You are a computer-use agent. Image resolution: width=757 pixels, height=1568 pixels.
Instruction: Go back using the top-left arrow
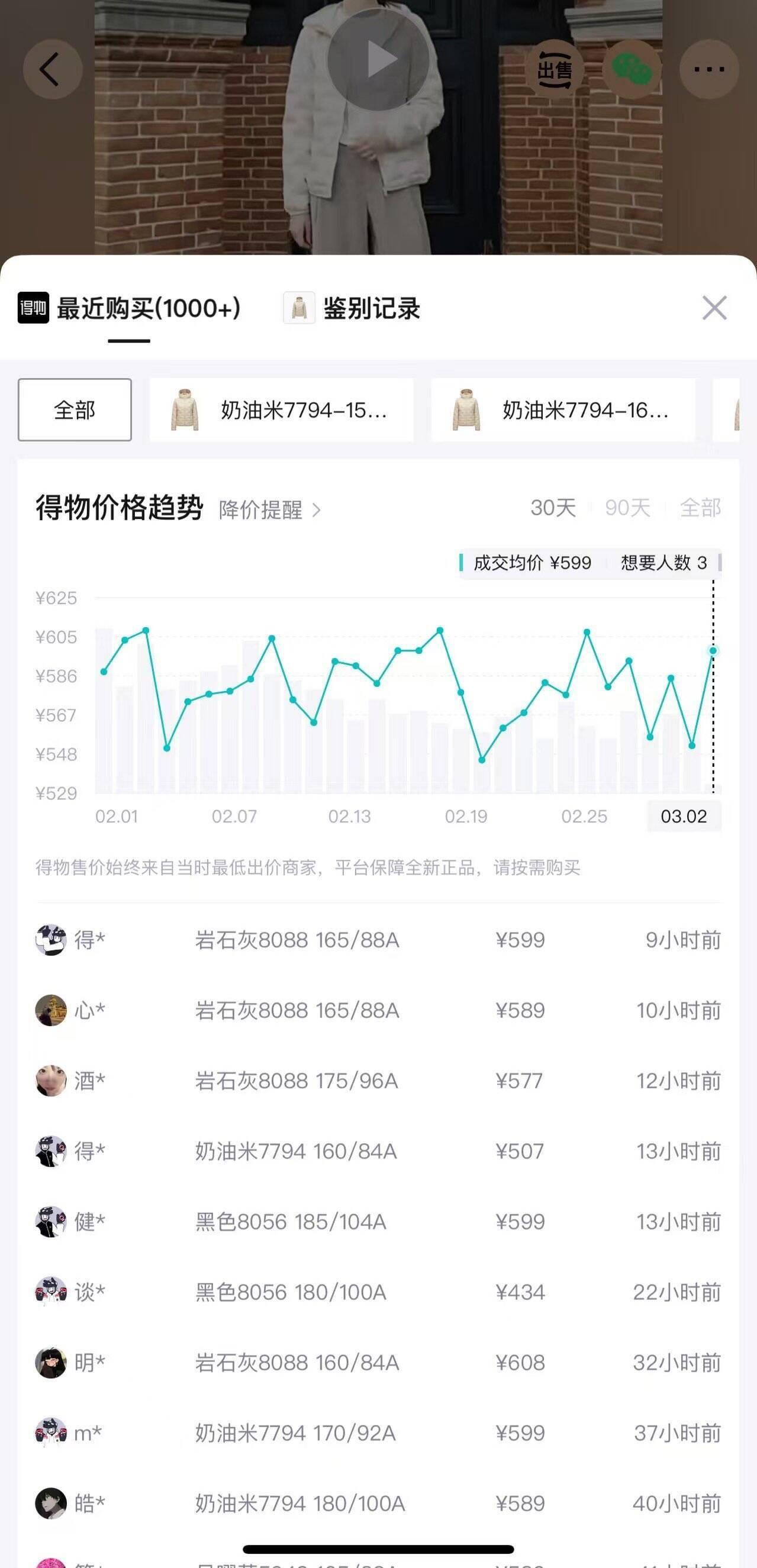pos(51,69)
